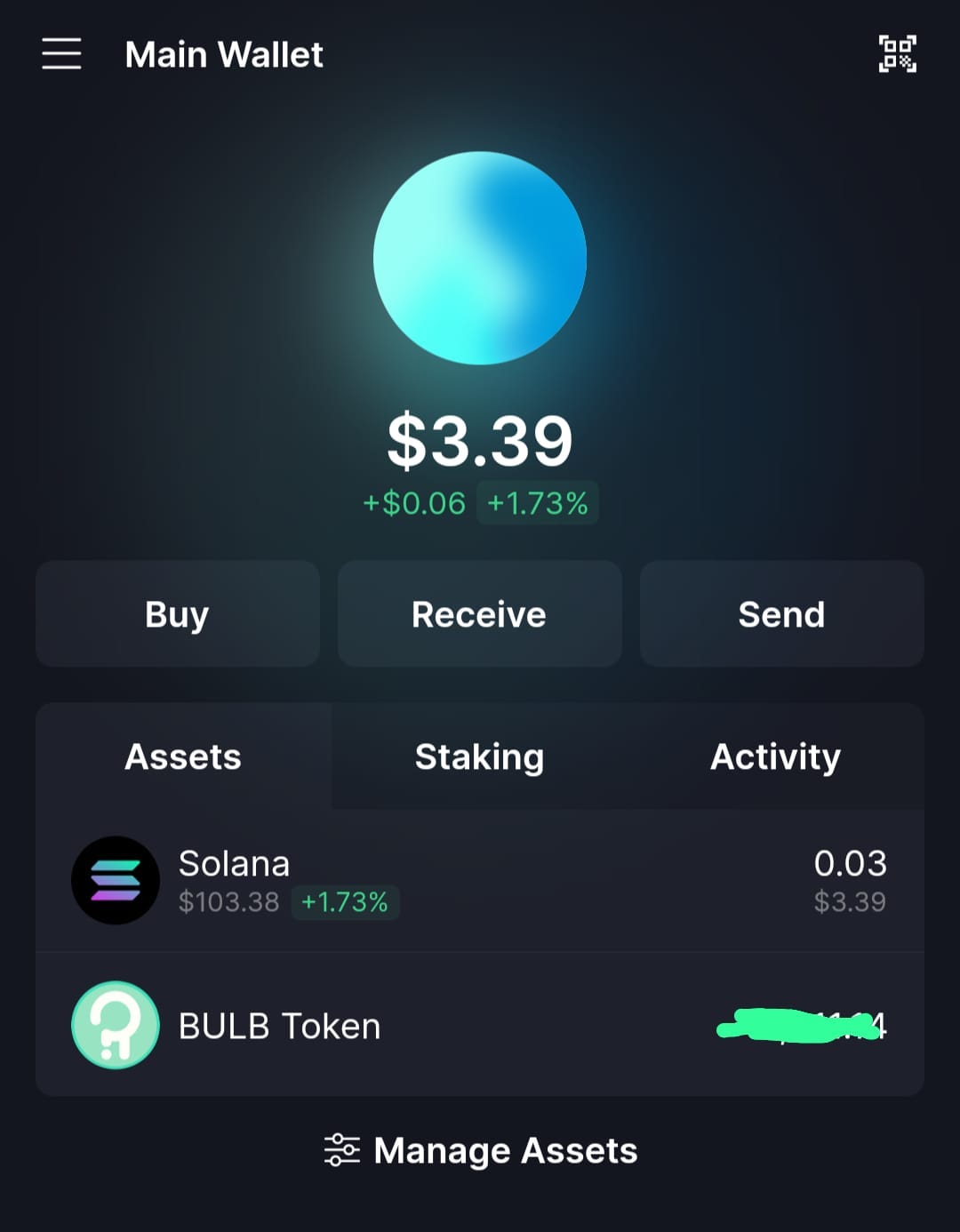Open the BULB Token row
This screenshot has width=960, height=1232.
pyautogui.click(x=479, y=1025)
